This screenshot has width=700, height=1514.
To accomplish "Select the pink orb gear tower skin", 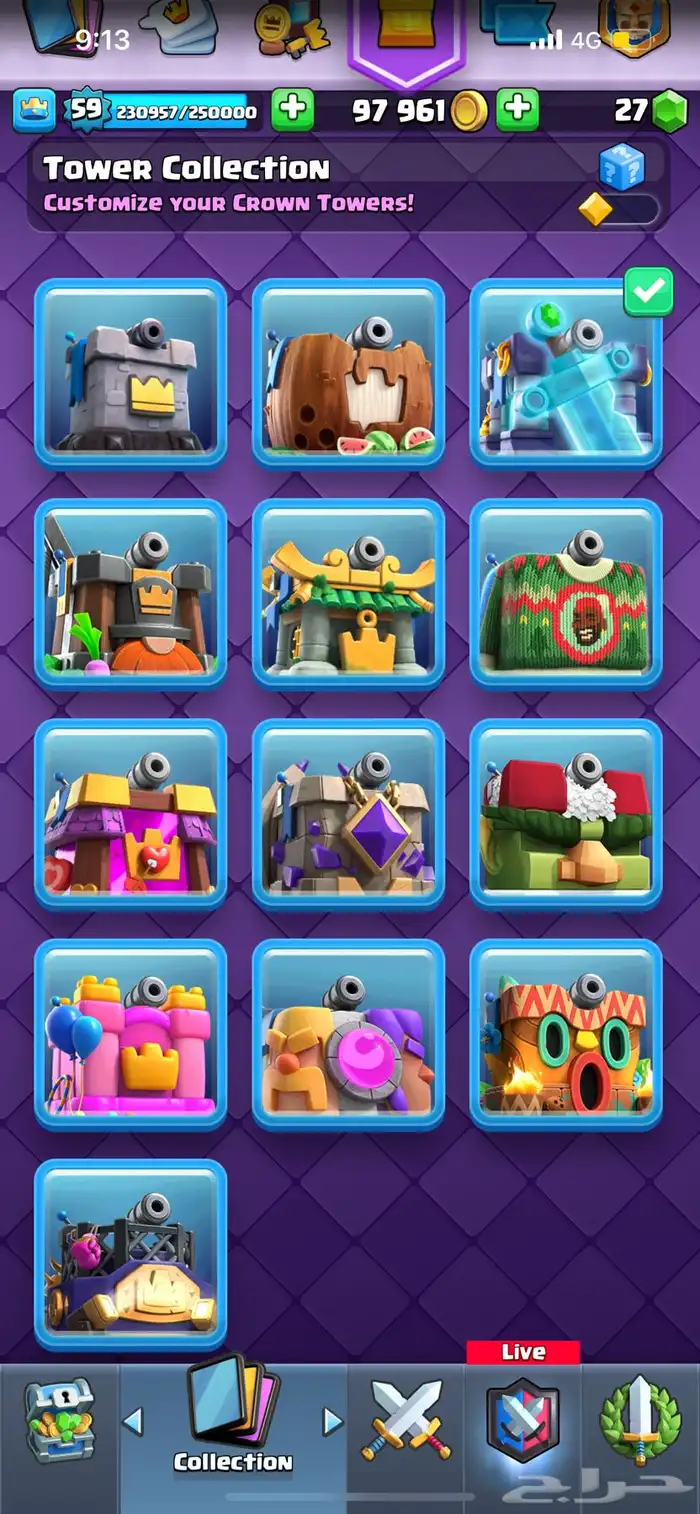I will click(x=348, y=1033).
